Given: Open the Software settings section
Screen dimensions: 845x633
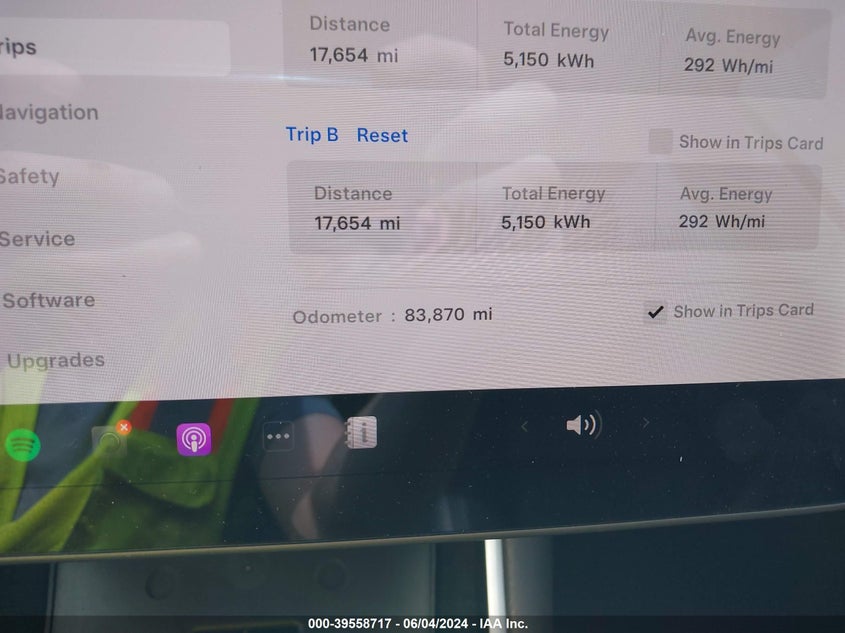Looking at the screenshot, I should click(49, 300).
